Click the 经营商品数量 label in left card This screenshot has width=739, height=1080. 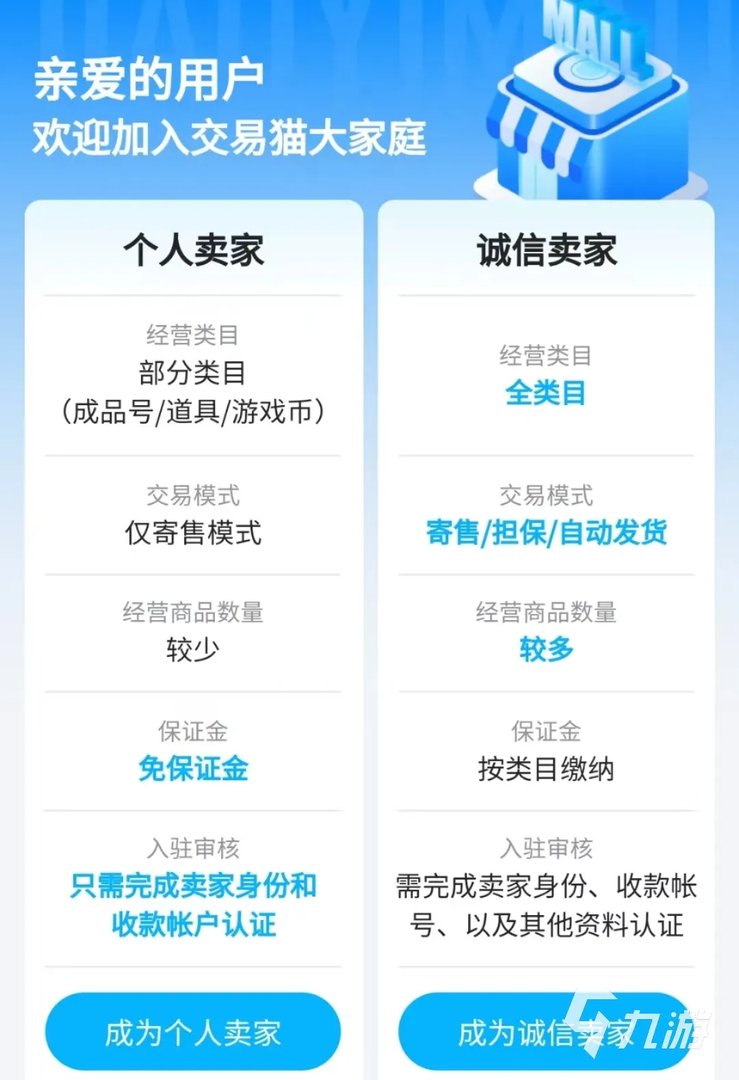point(191,613)
